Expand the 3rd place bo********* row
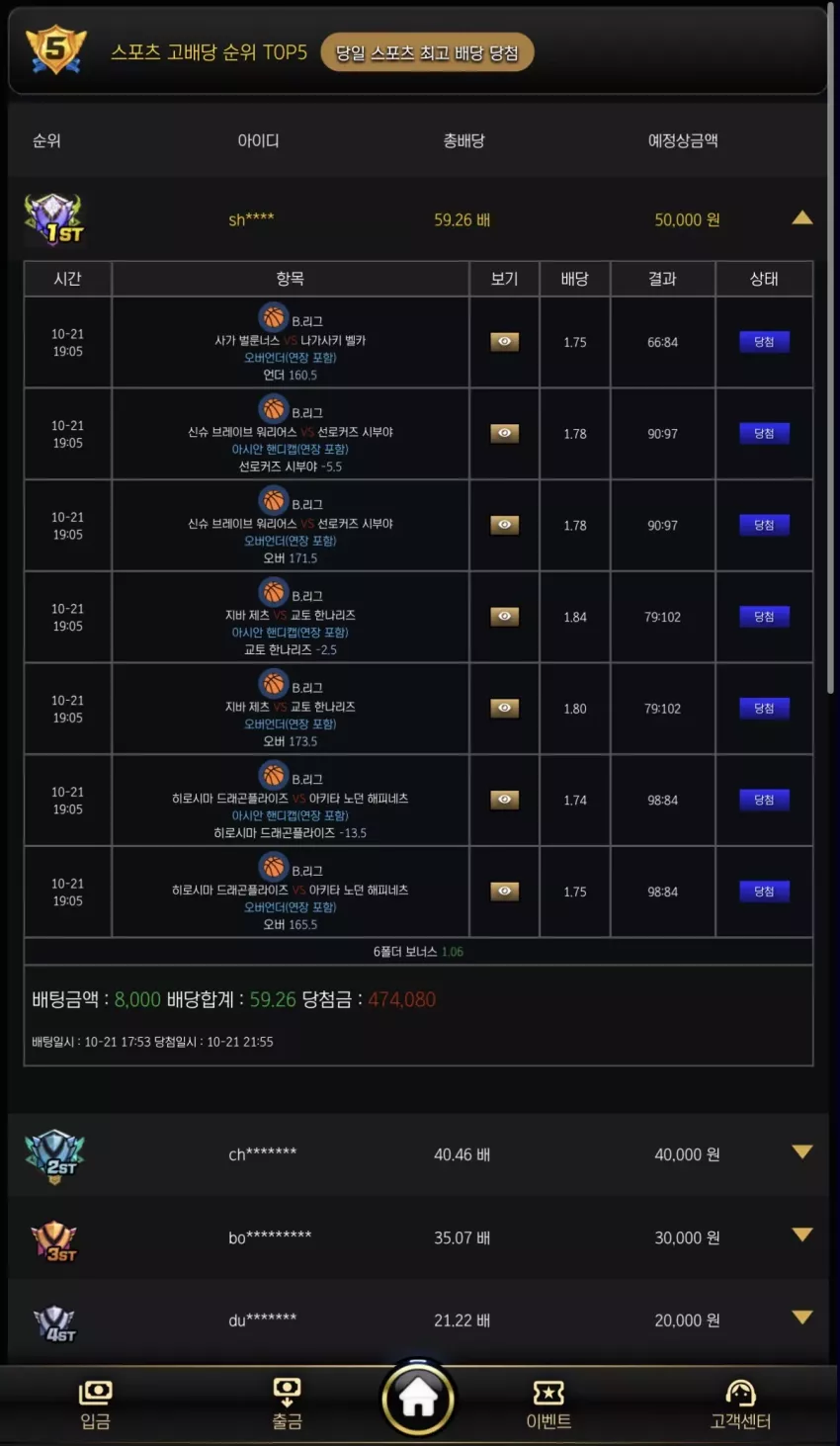Screen dimensions: 840x1446 pyautogui.click(x=801, y=1235)
